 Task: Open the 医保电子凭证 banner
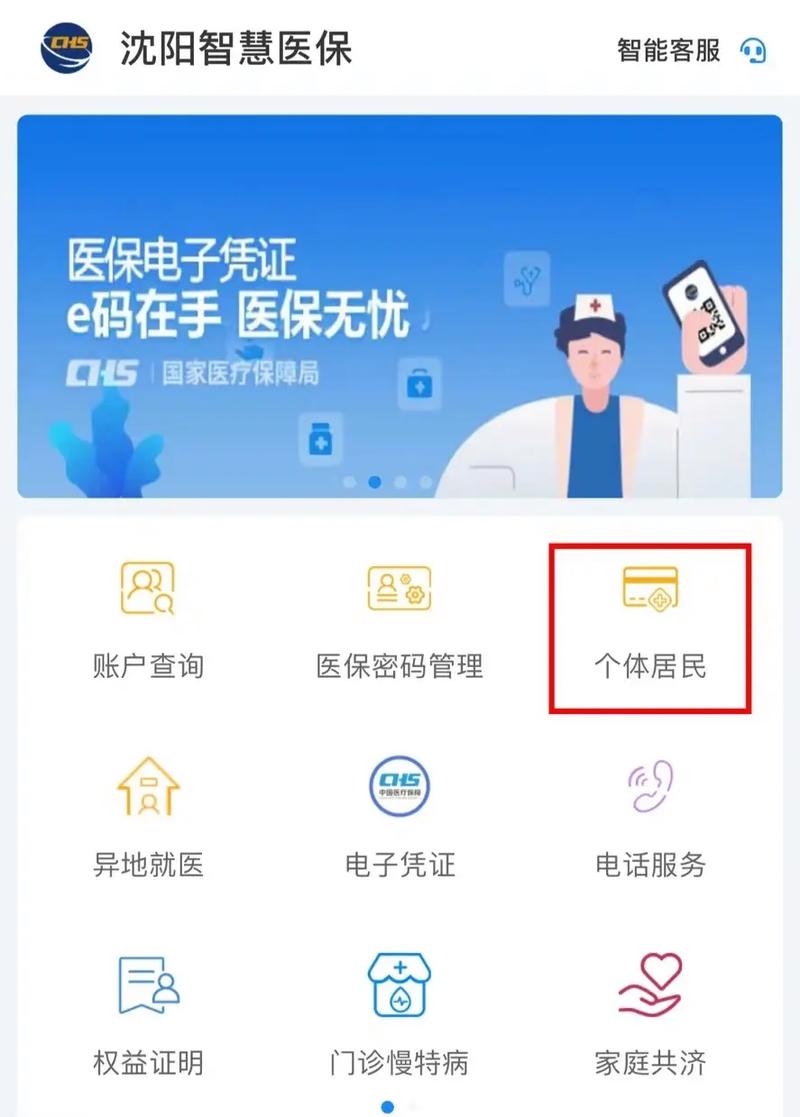tap(399, 306)
